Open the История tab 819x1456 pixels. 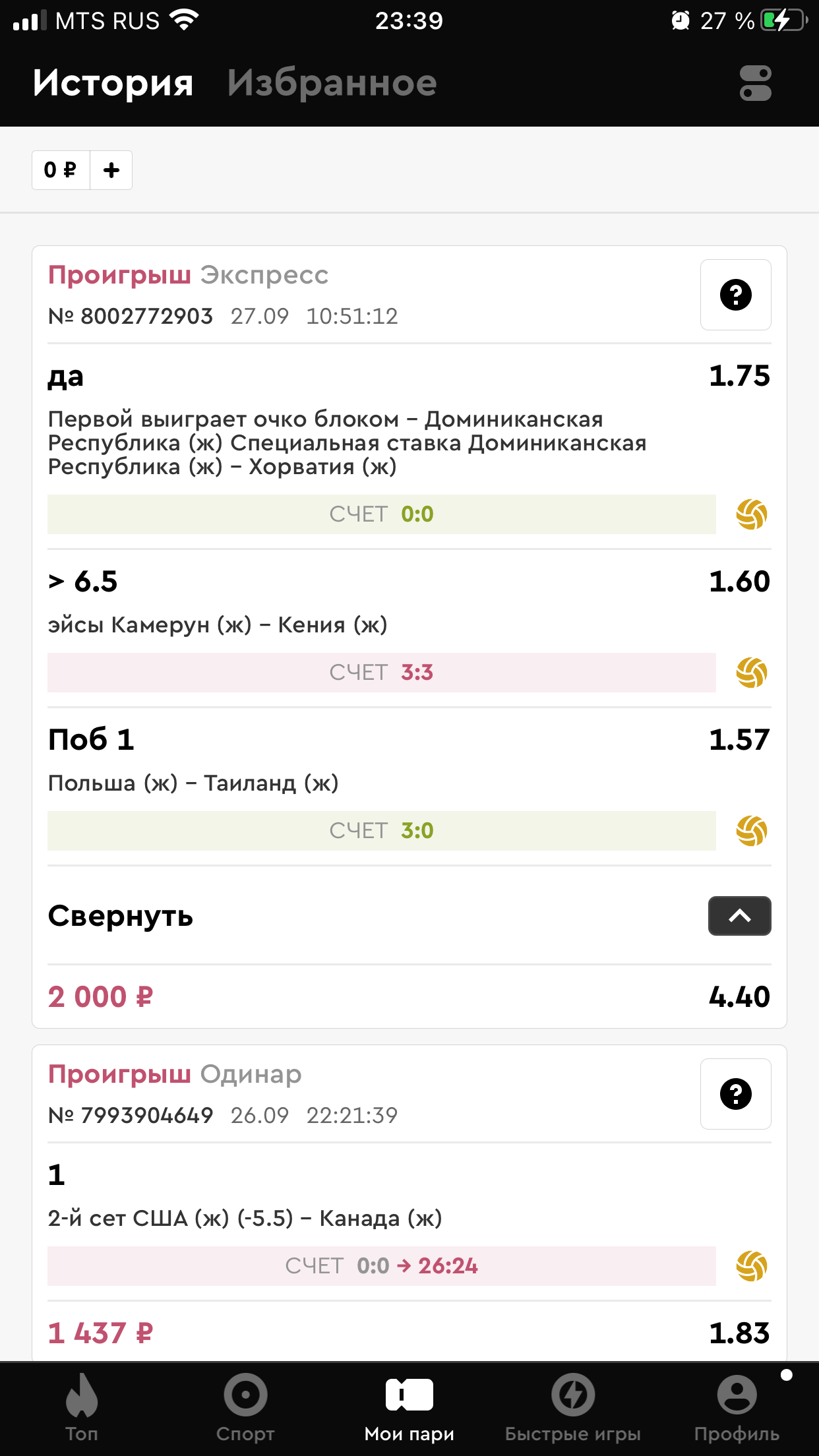[113, 84]
